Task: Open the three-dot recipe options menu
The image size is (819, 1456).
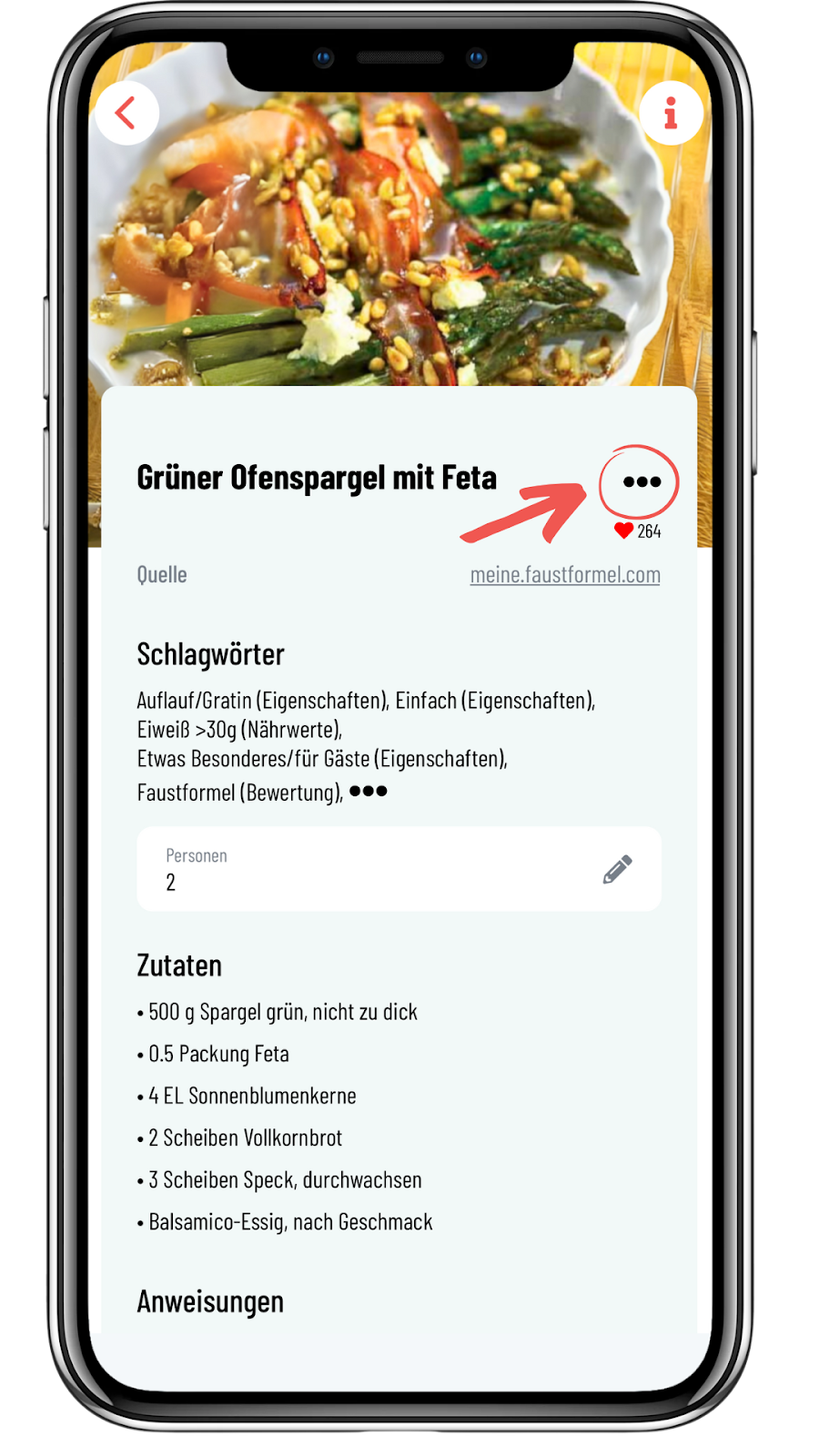Action: click(x=642, y=481)
